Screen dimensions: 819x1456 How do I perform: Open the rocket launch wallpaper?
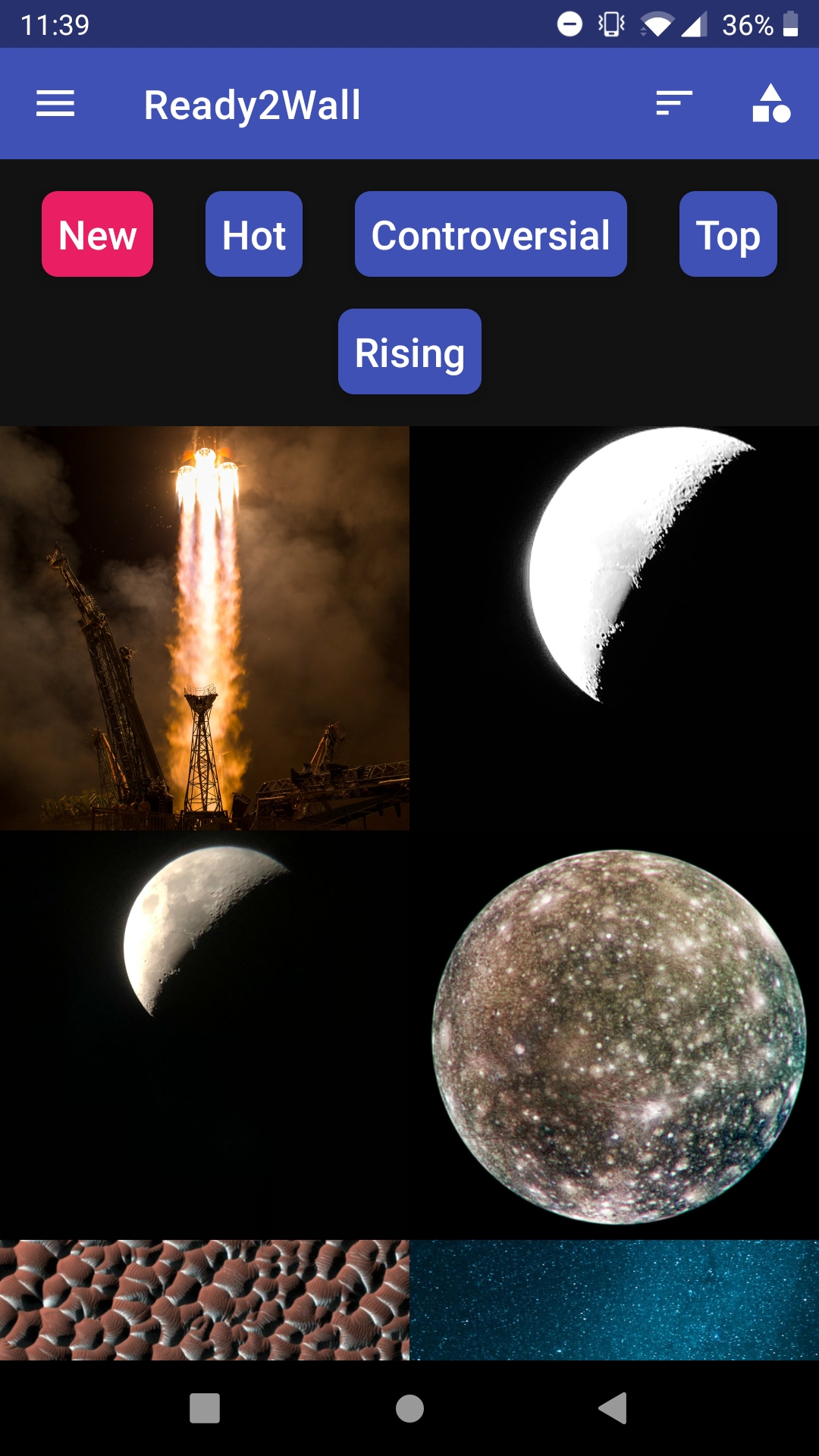coord(205,628)
